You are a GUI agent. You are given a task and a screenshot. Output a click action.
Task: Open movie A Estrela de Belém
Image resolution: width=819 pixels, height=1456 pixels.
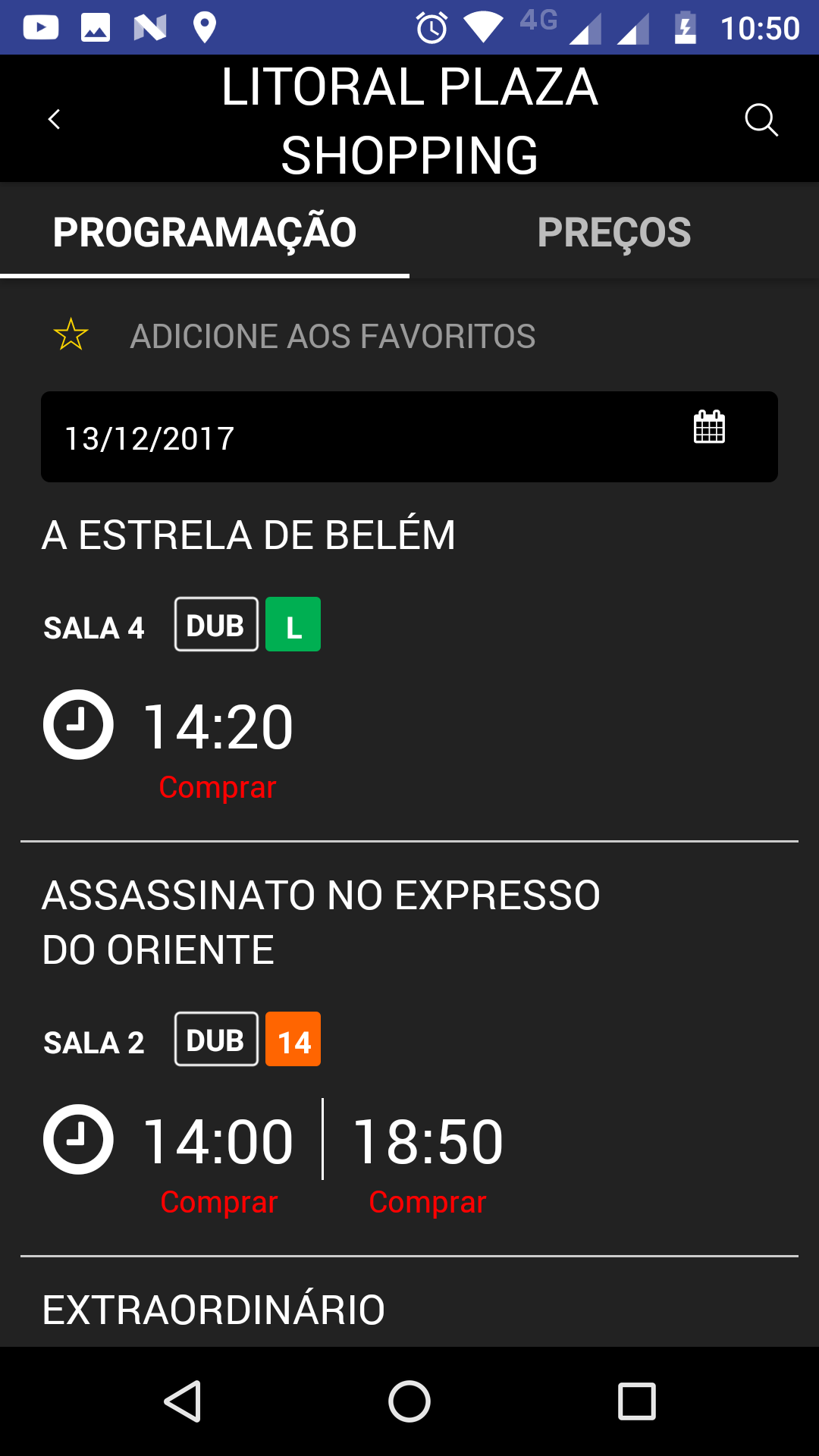pos(249,535)
